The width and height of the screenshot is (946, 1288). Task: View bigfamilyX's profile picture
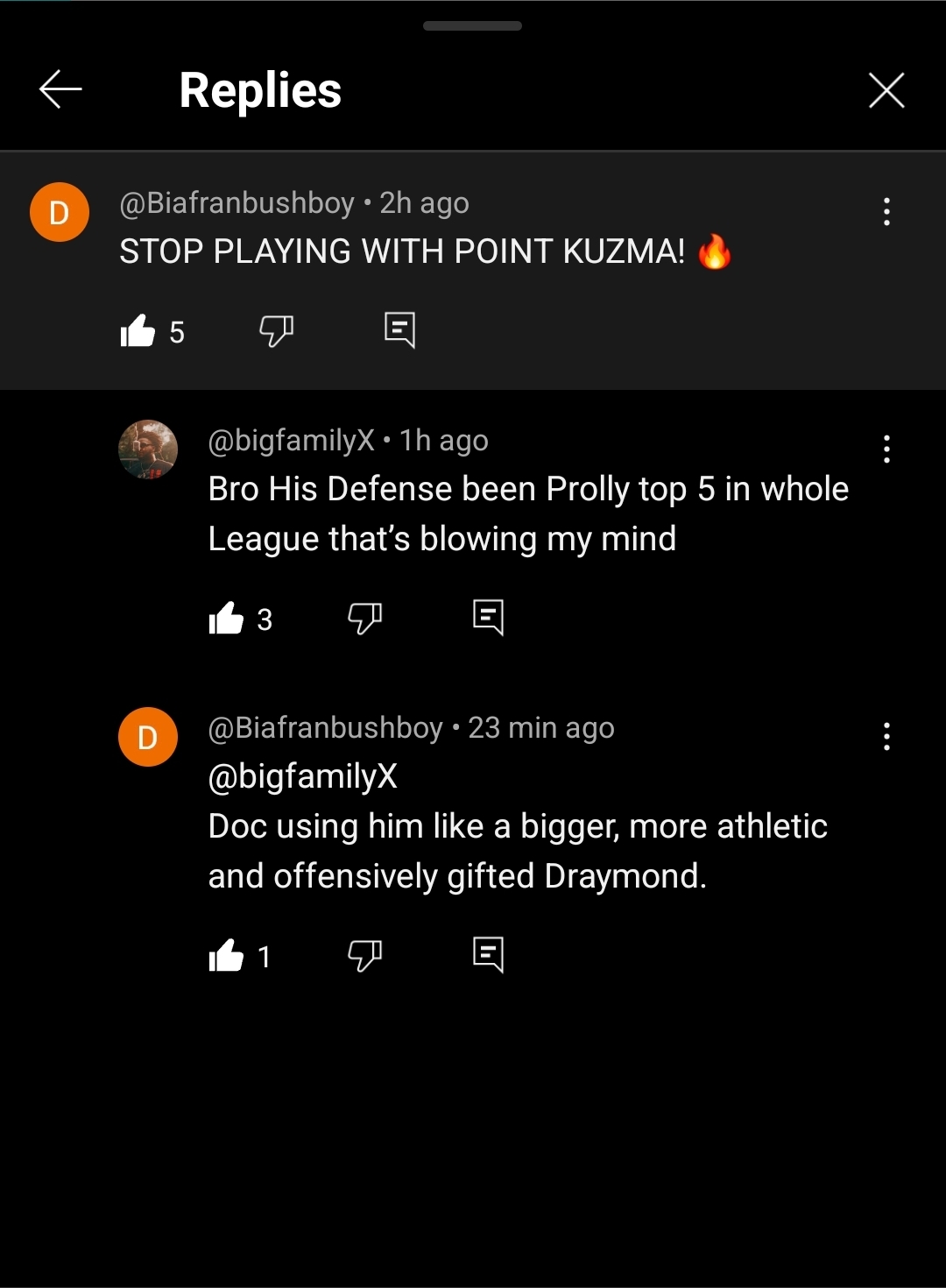pos(148,449)
